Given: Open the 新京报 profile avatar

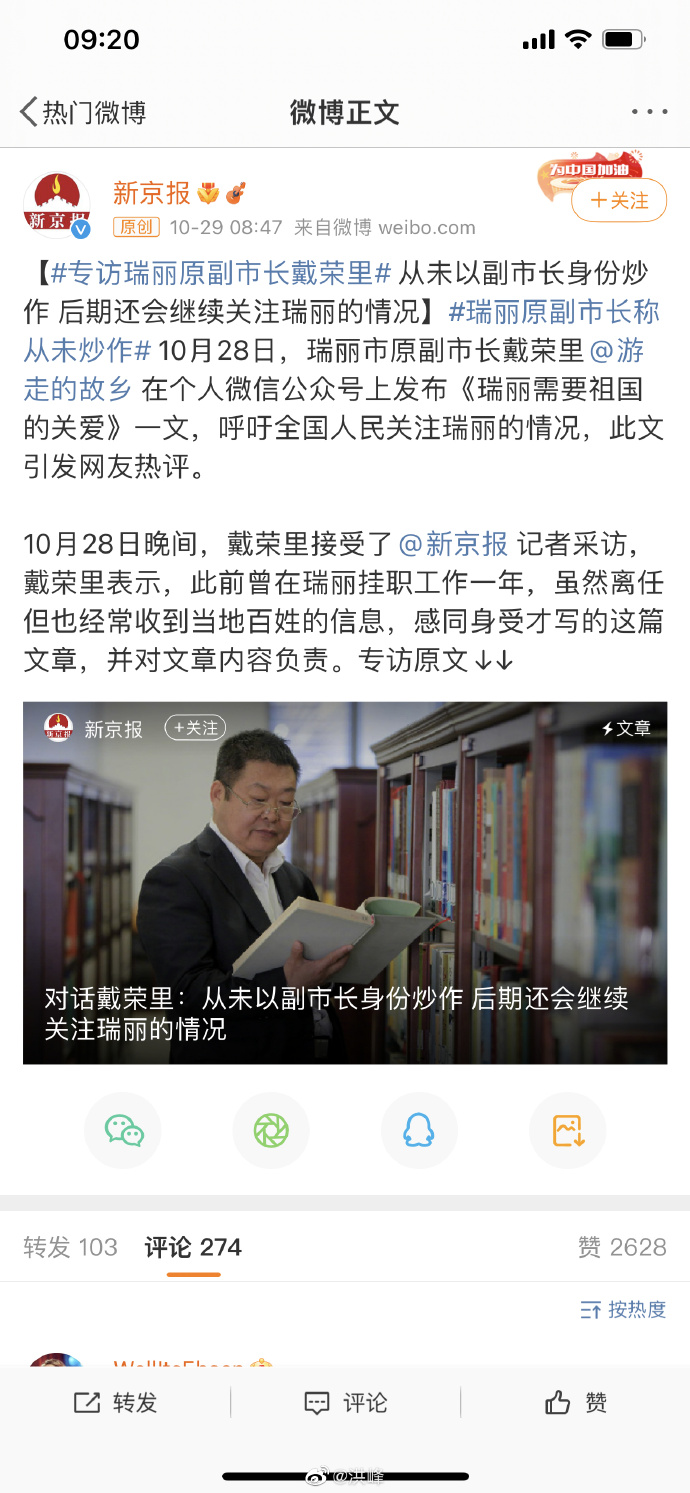Looking at the screenshot, I should pyautogui.click(x=57, y=205).
